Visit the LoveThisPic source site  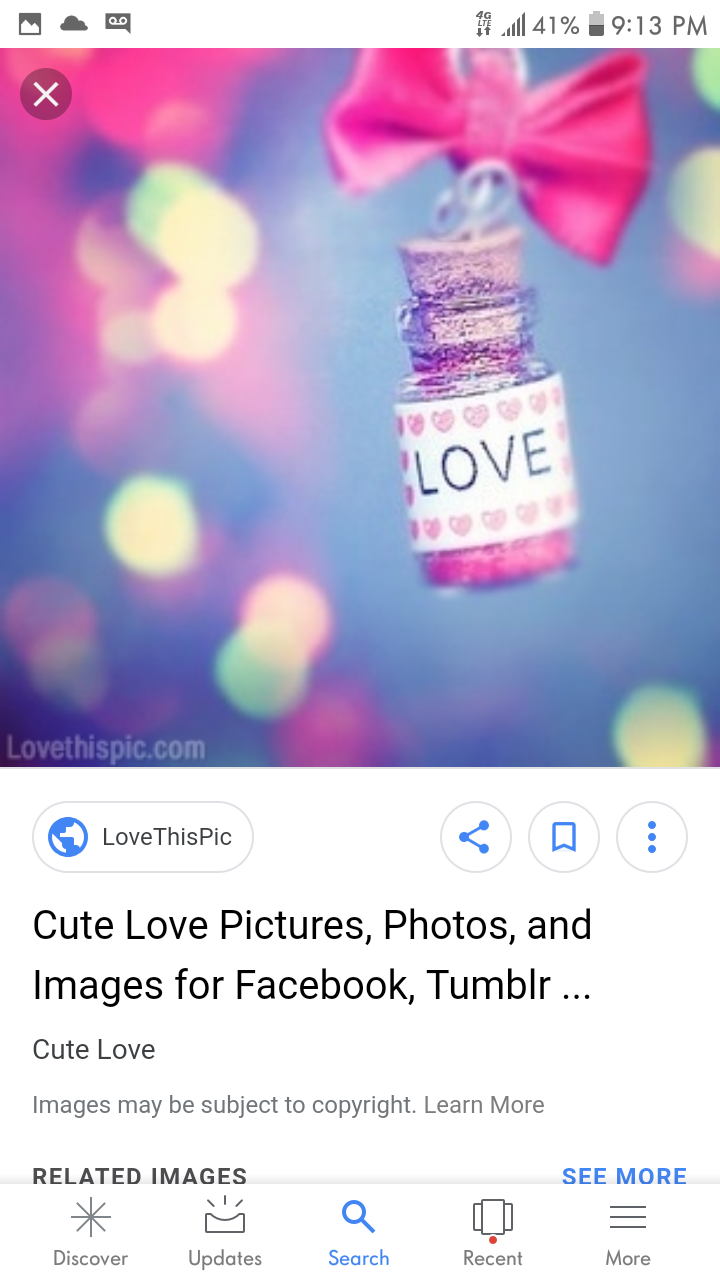[143, 837]
